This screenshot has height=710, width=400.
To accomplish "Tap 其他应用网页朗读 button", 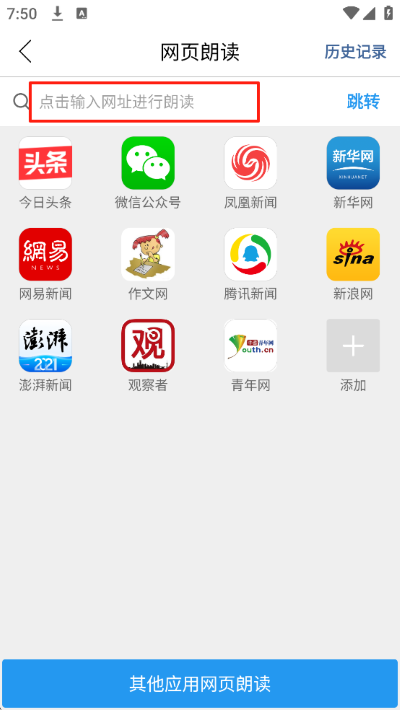I will click(x=200, y=683).
